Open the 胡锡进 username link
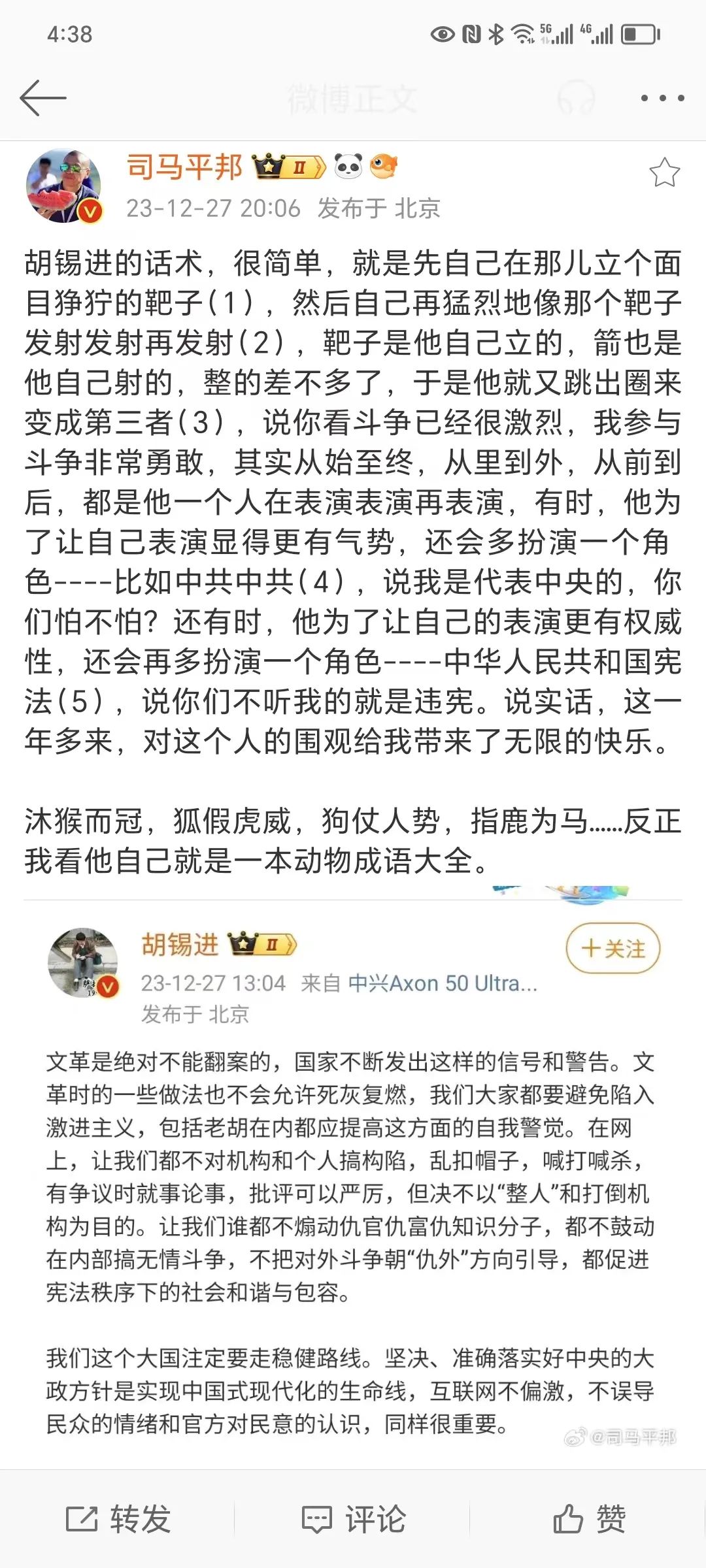 click(x=180, y=945)
